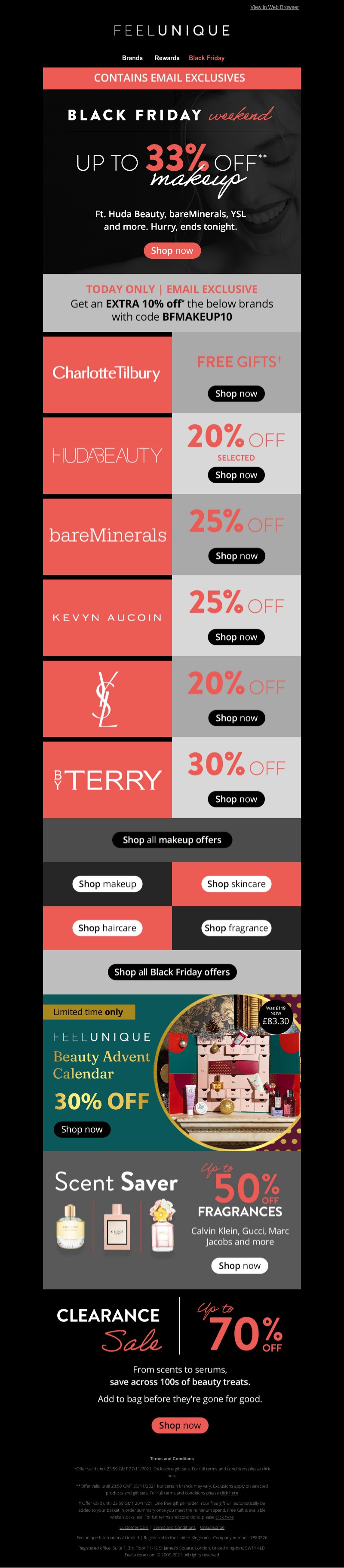Tap Shop all Black Friday offers
This screenshot has height=1568, width=344.
pos(172,972)
